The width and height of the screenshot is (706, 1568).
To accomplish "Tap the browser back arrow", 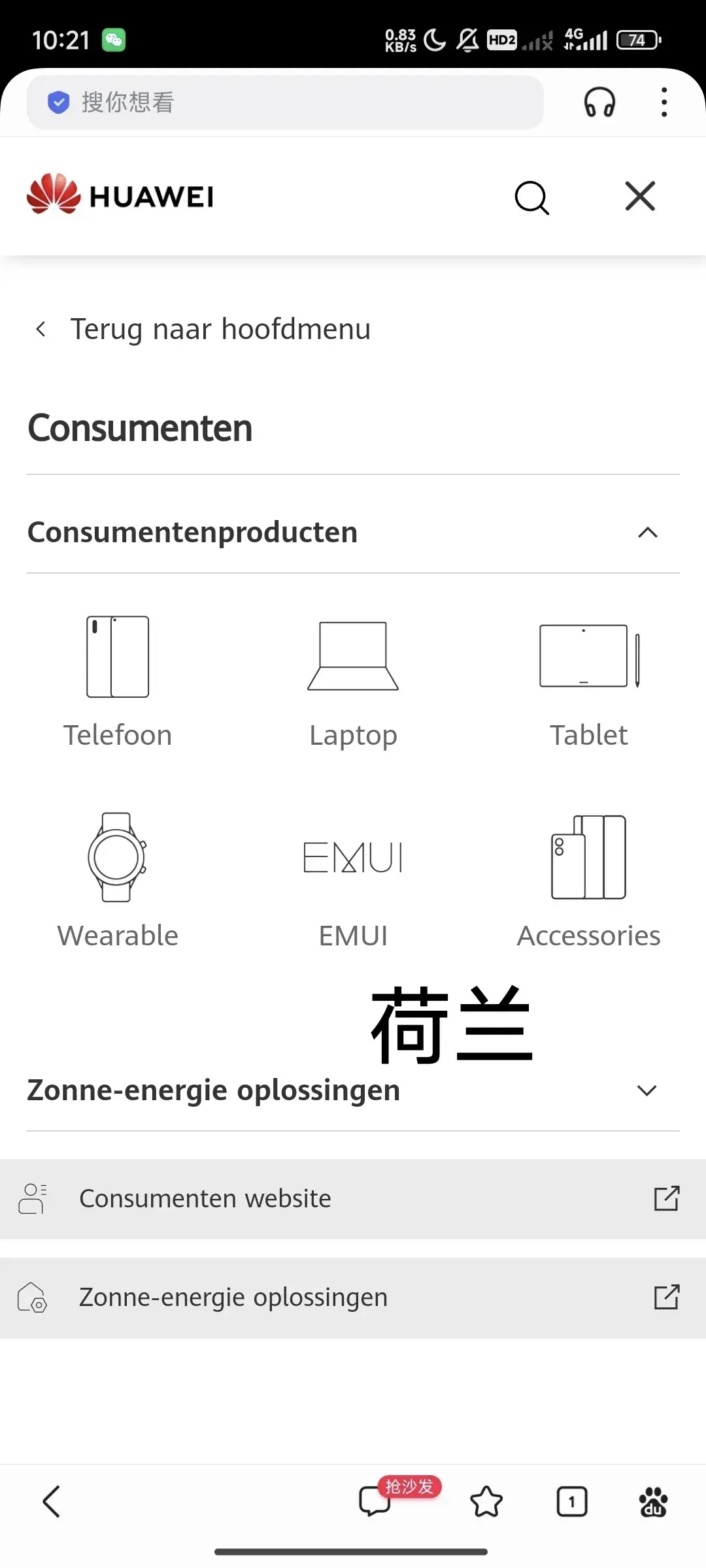I will 52,1501.
